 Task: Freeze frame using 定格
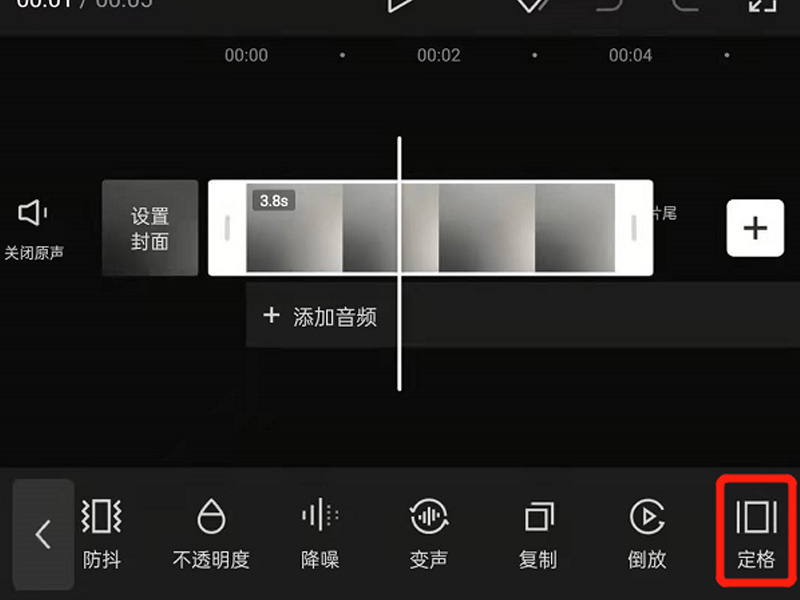[x=756, y=534]
